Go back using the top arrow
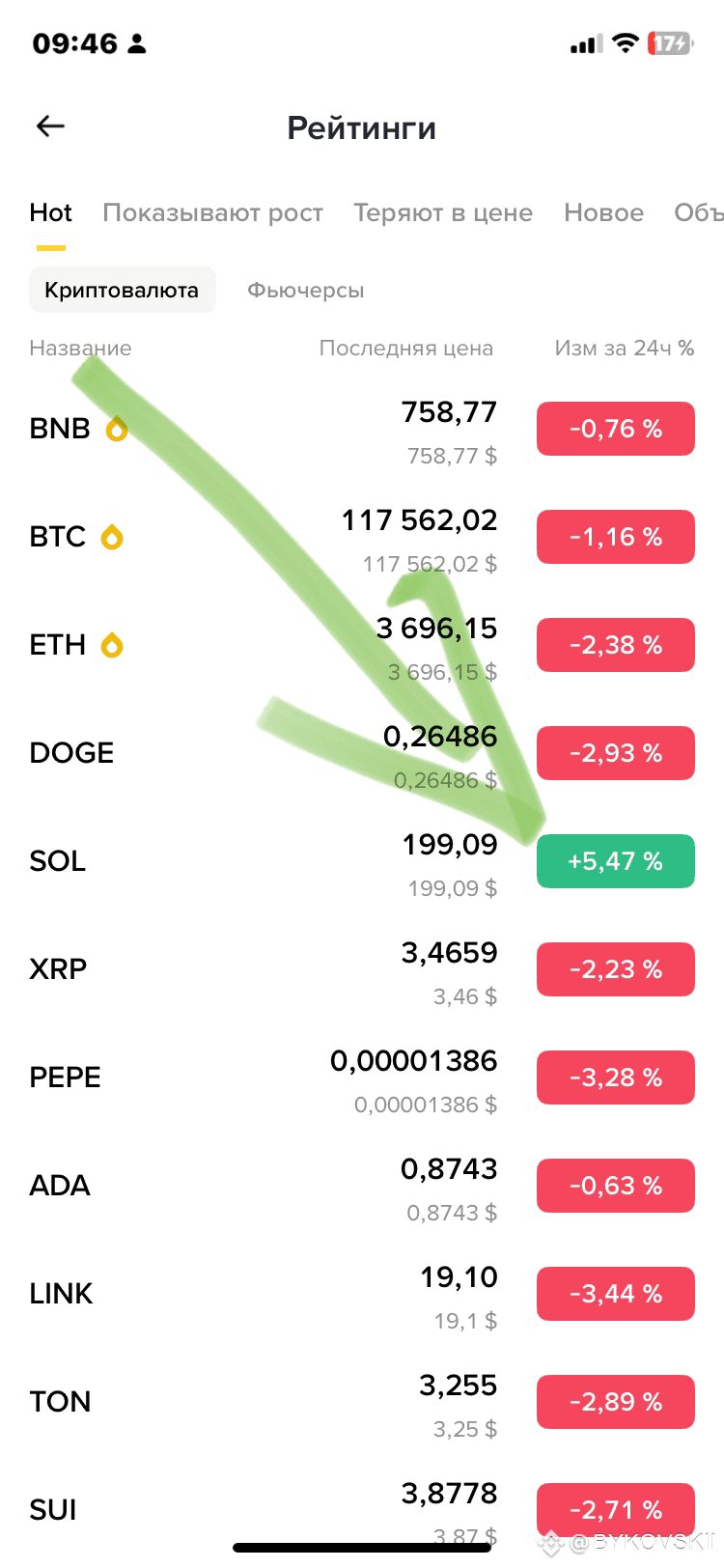Image resolution: width=724 pixels, height=1568 pixels. click(x=50, y=126)
